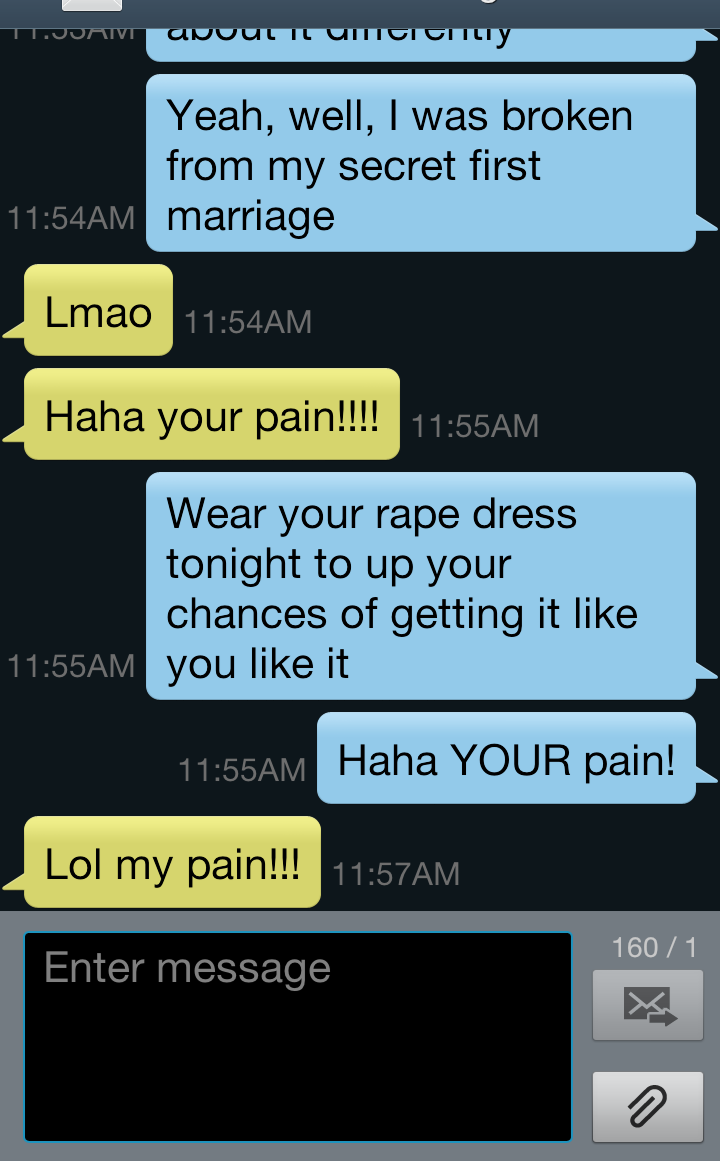Attach a file using the paperclip button
720x1161 pixels.
(648, 1106)
